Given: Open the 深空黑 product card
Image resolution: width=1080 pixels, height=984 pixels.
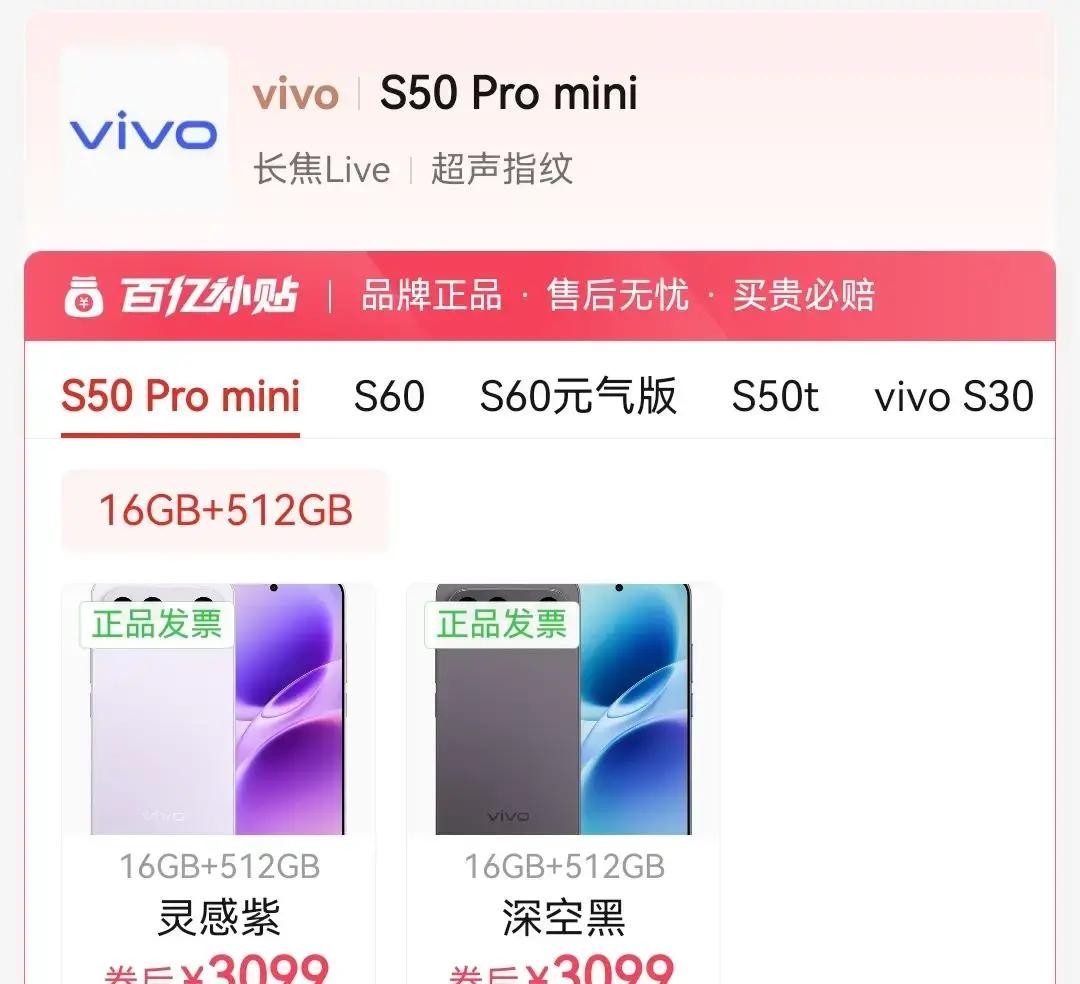Looking at the screenshot, I should click(x=563, y=784).
